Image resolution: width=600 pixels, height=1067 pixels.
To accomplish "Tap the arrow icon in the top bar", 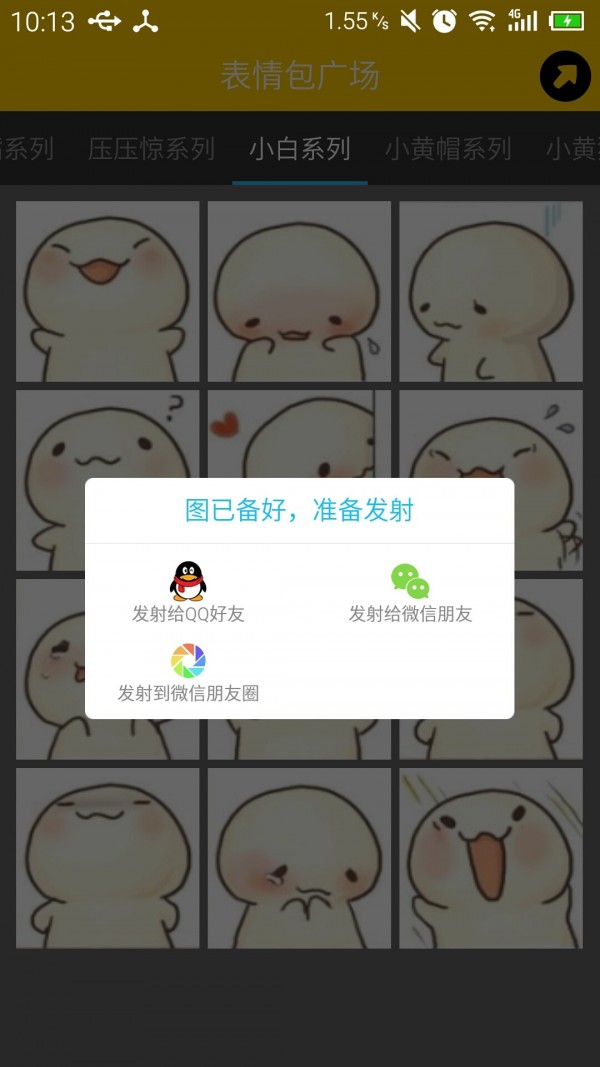I will click(x=565, y=76).
